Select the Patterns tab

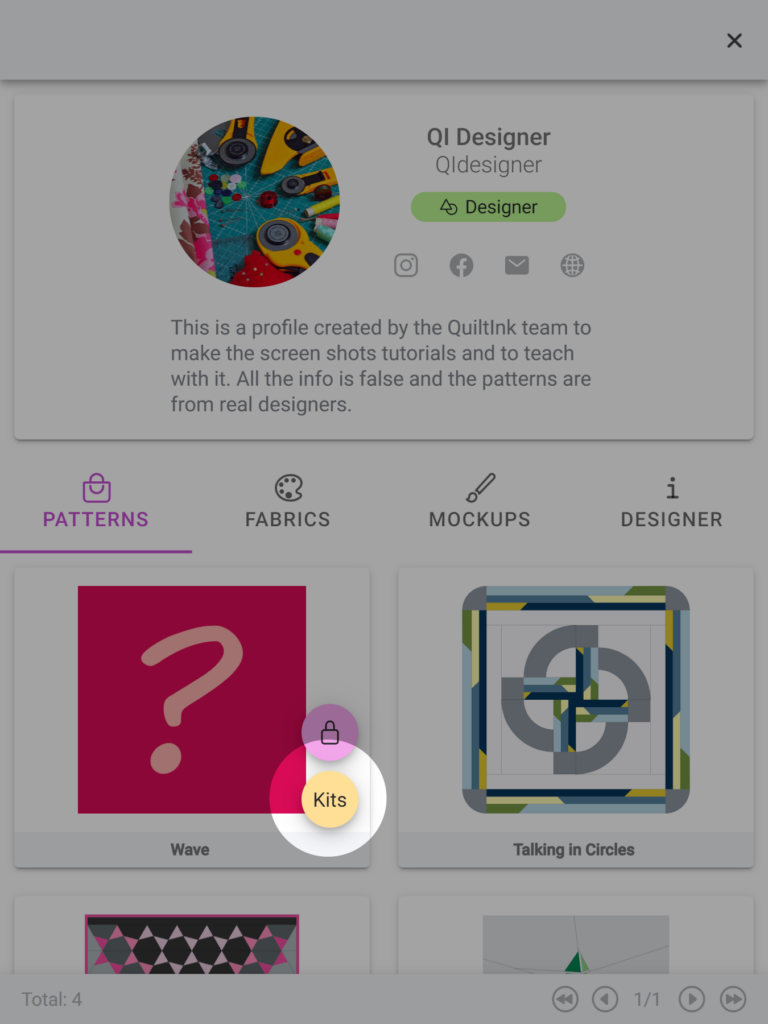point(96,502)
